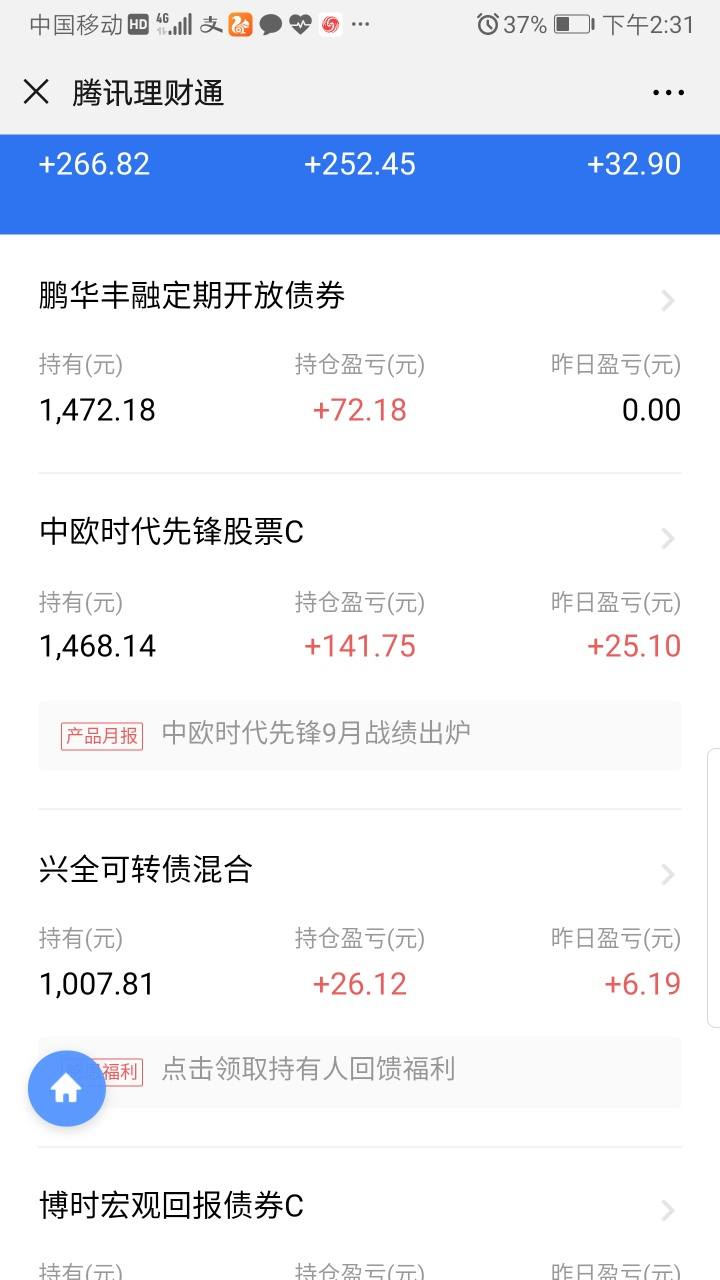Tap the floating home button
This screenshot has width=720, height=1280.
pyautogui.click(x=67, y=1089)
